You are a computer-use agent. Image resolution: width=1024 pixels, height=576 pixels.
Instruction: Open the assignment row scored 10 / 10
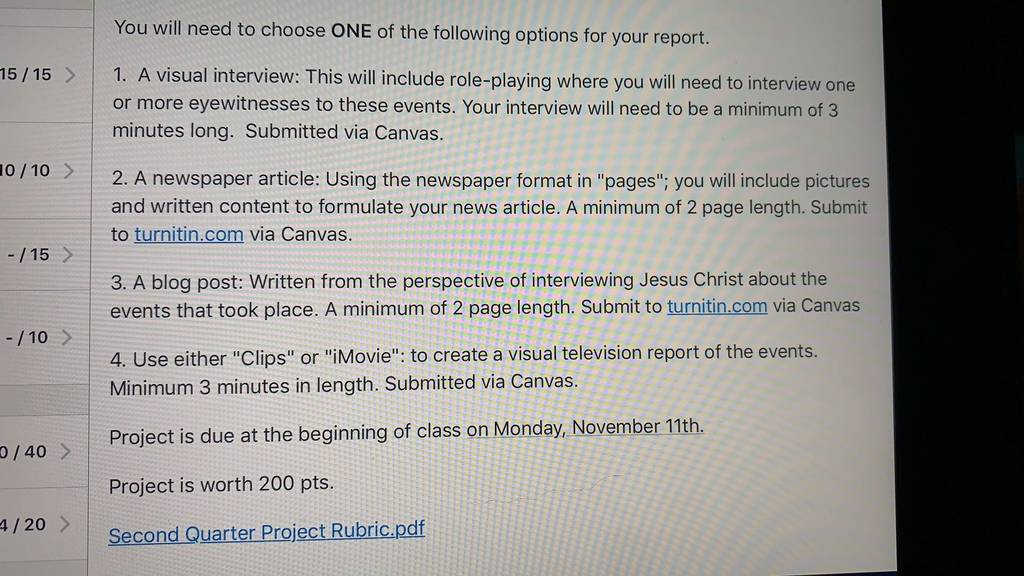pyautogui.click(x=46, y=170)
